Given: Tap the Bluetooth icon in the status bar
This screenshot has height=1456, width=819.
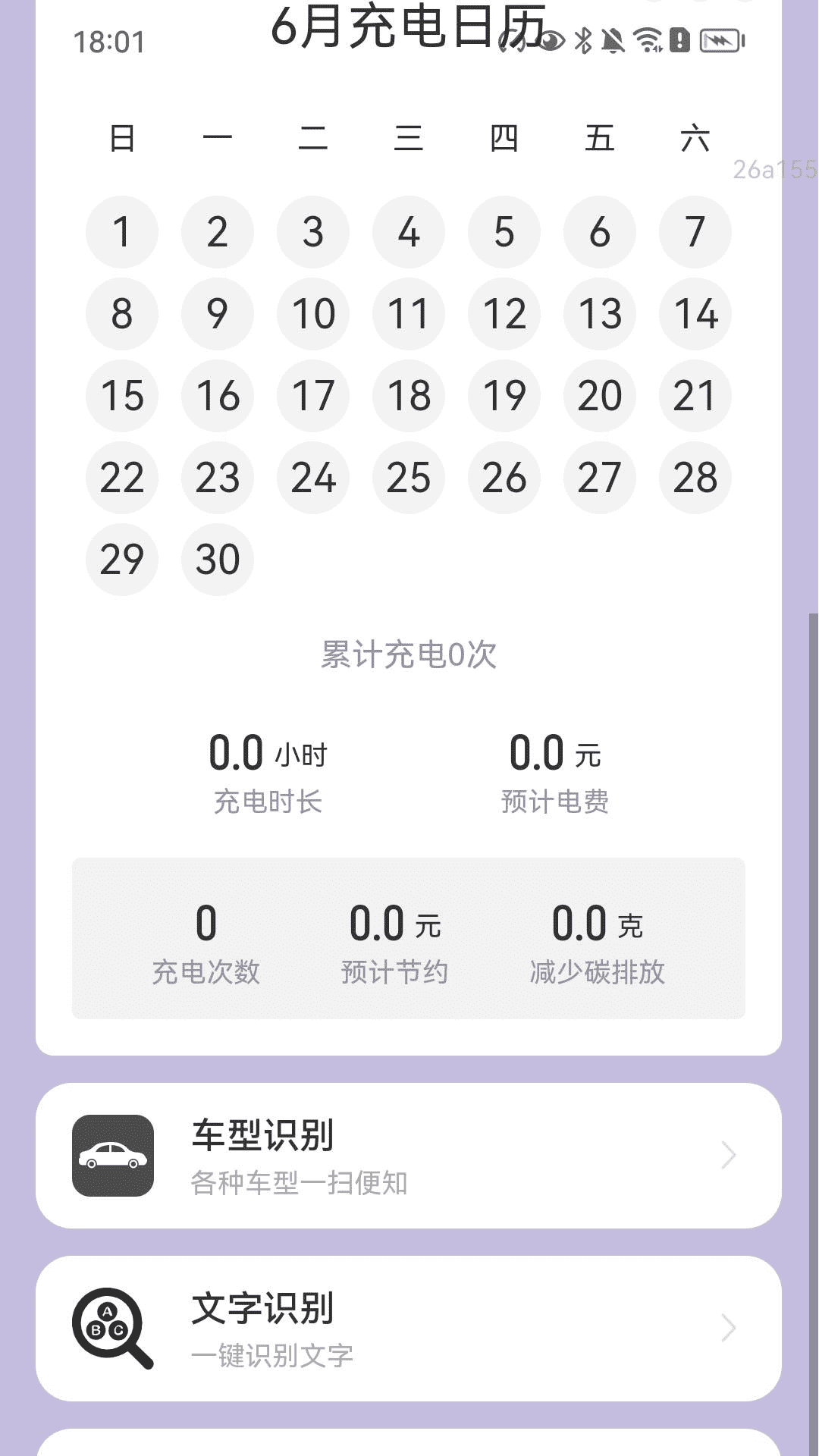Looking at the screenshot, I should point(584,39).
